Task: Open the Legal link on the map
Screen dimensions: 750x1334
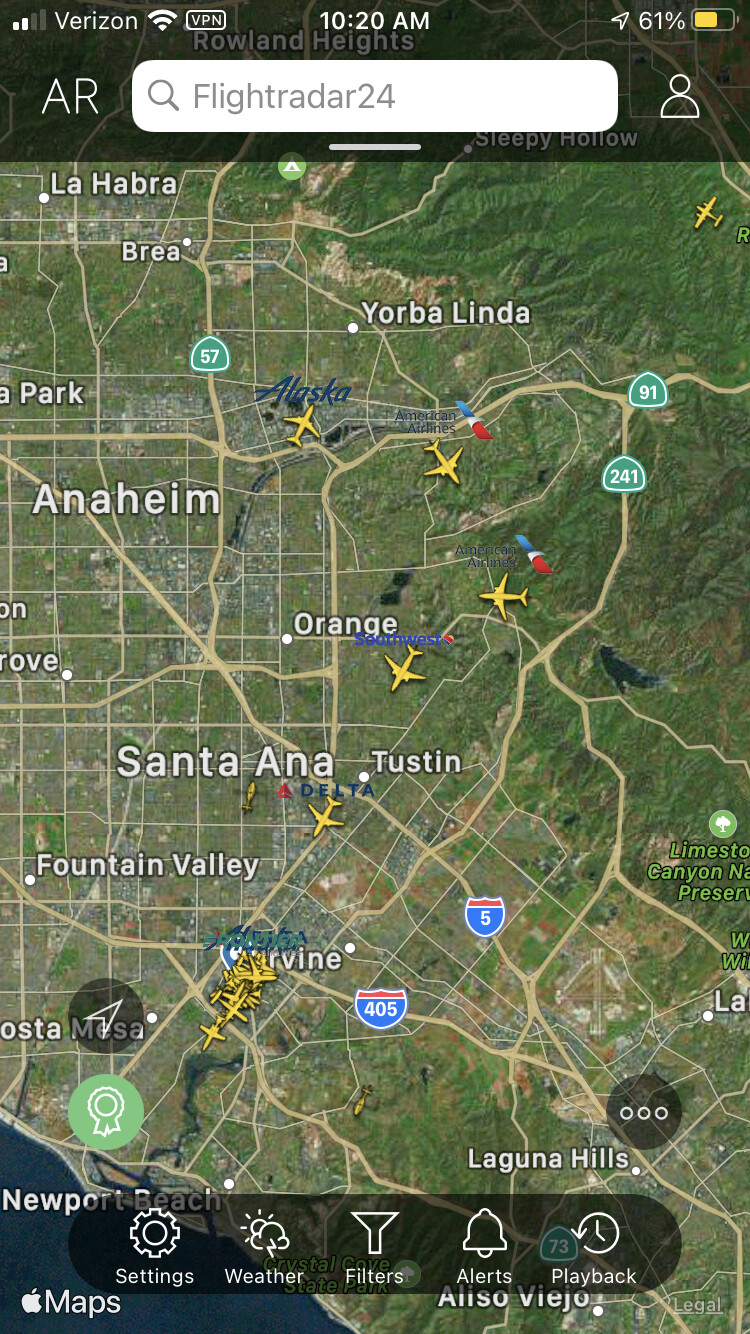Action: 696,1305
